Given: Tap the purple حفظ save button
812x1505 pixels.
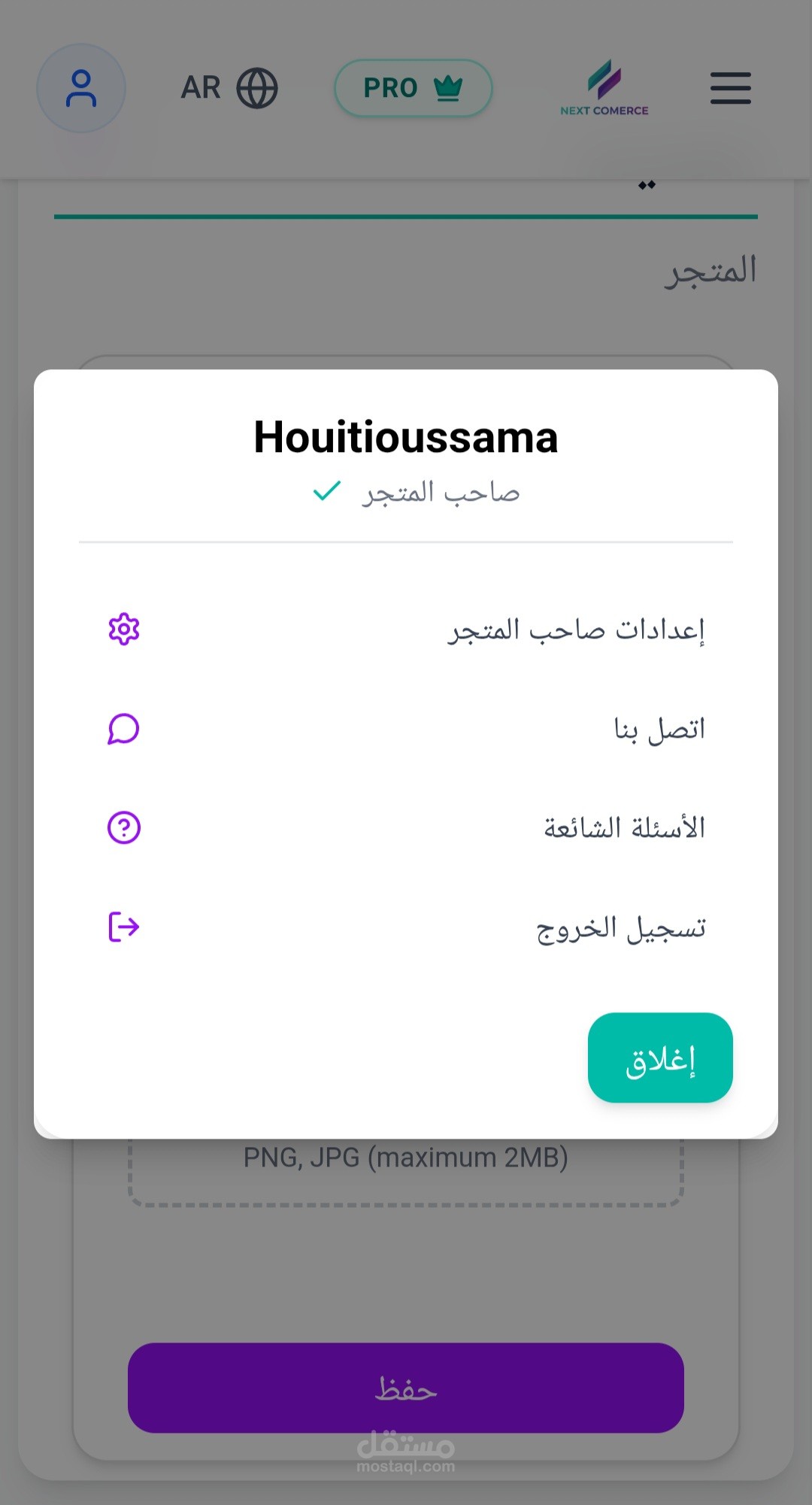Looking at the screenshot, I should [x=406, y=1388].
